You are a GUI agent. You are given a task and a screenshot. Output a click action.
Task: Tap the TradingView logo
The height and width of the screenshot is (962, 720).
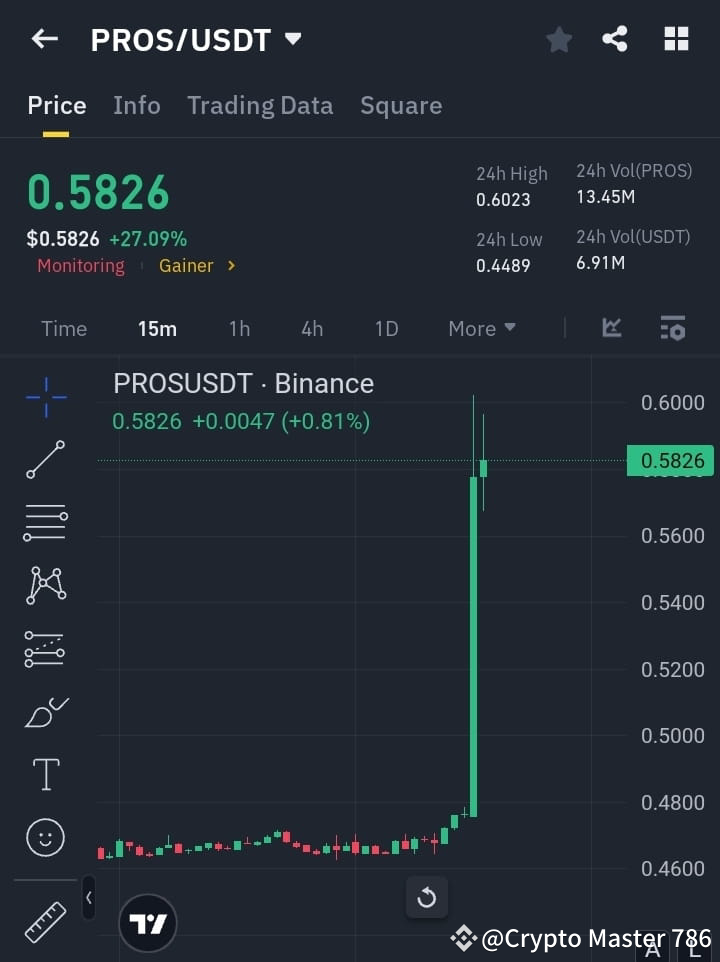click(148, 922)
